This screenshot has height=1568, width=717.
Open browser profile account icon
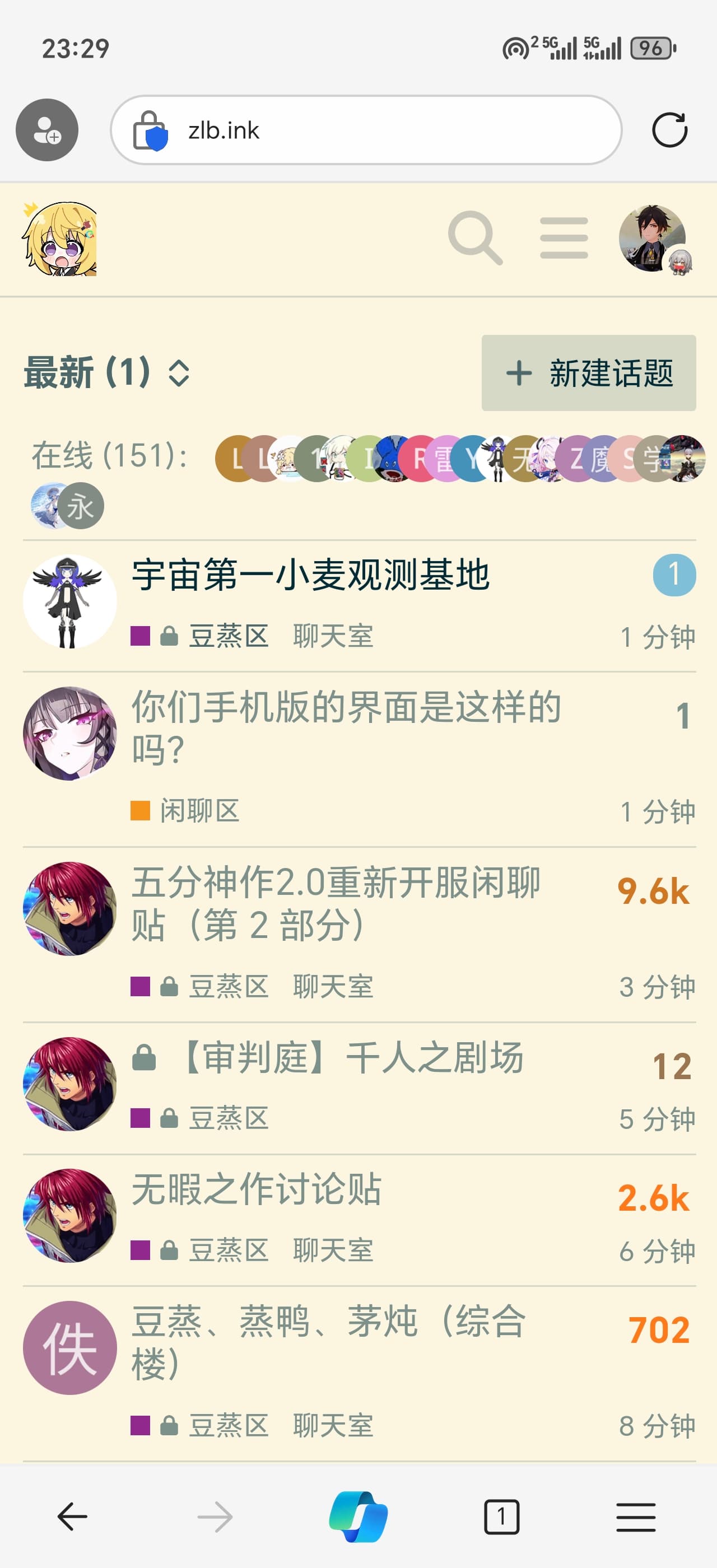(x=47, y=130)
